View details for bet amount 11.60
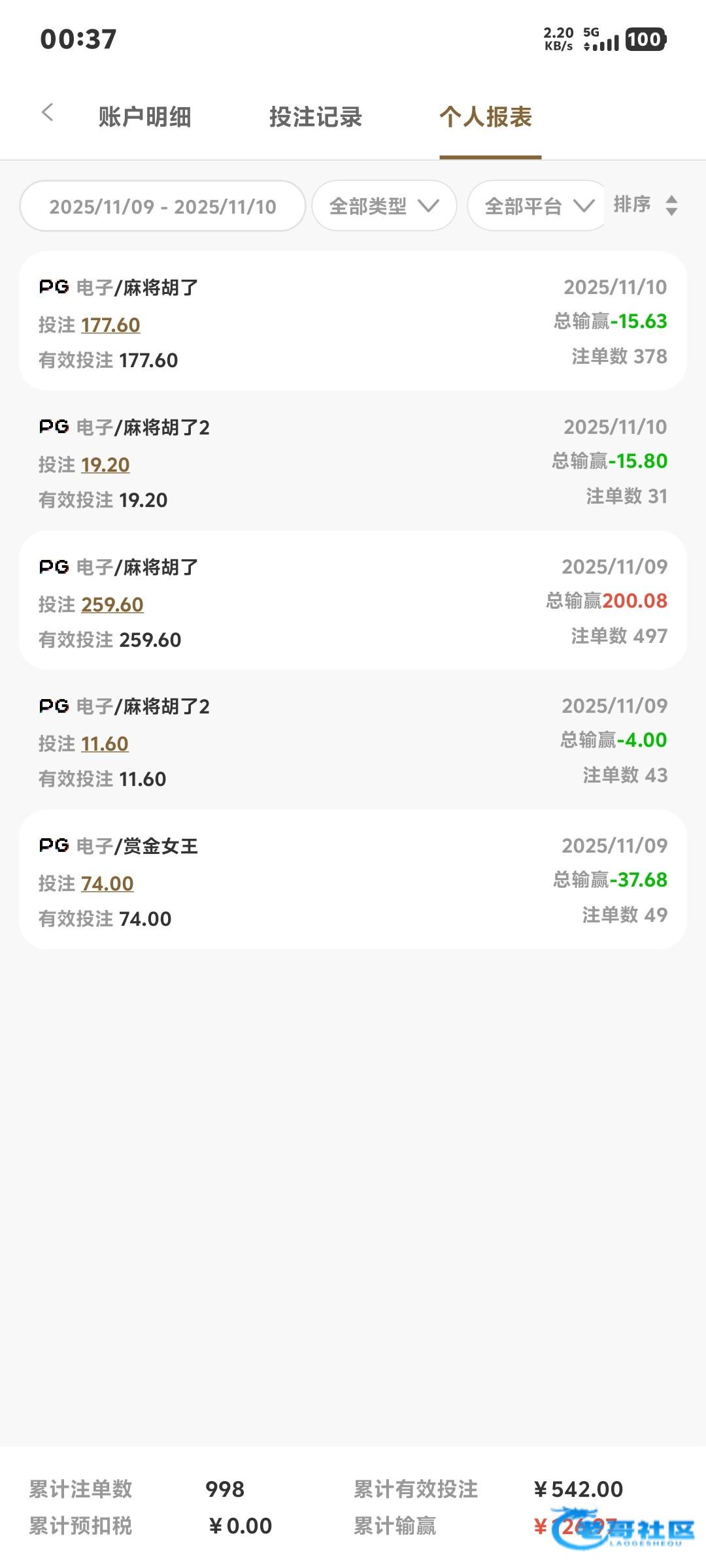706x1568 pixels. tap(105, 743)
